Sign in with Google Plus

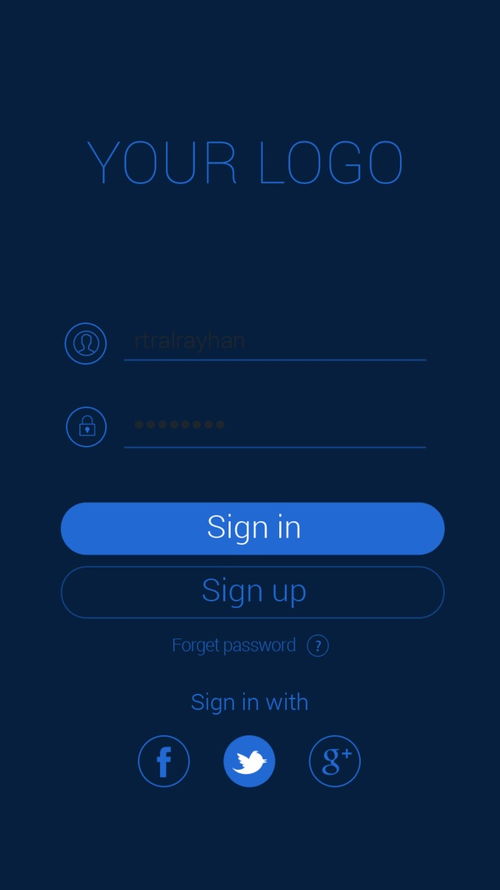pyautogui.click(x=335, y=761)
